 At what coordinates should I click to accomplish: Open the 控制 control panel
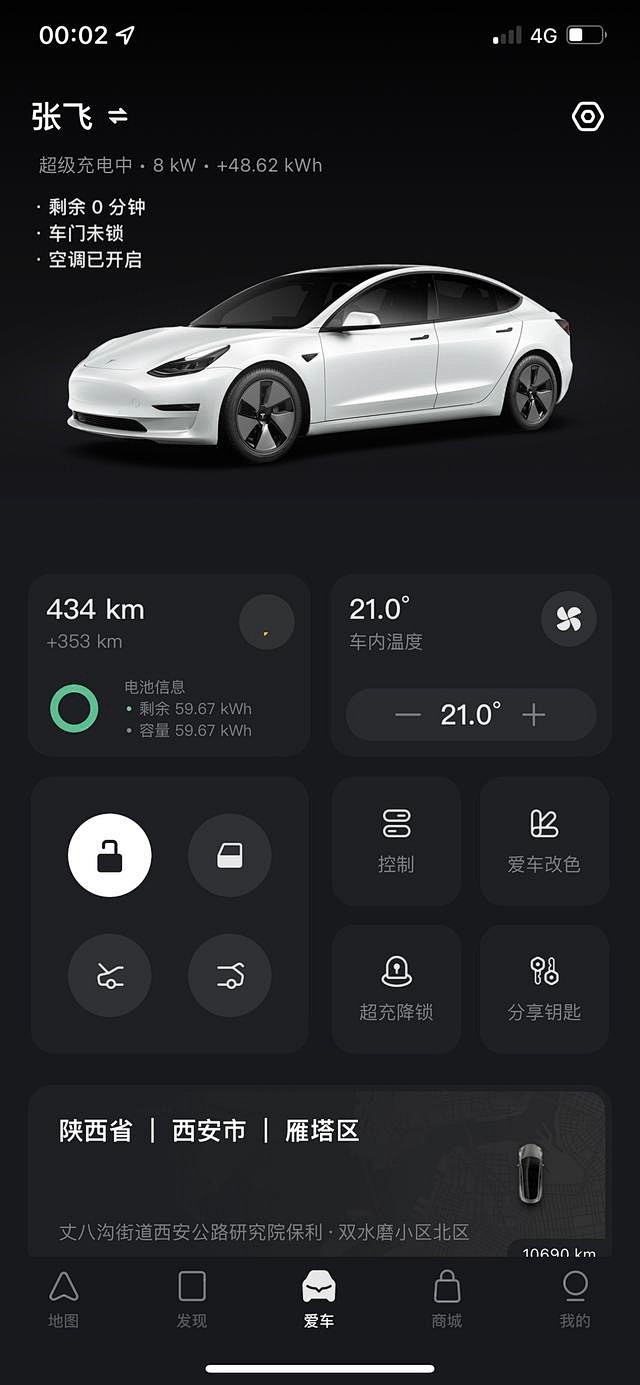[x=396, y=841]
